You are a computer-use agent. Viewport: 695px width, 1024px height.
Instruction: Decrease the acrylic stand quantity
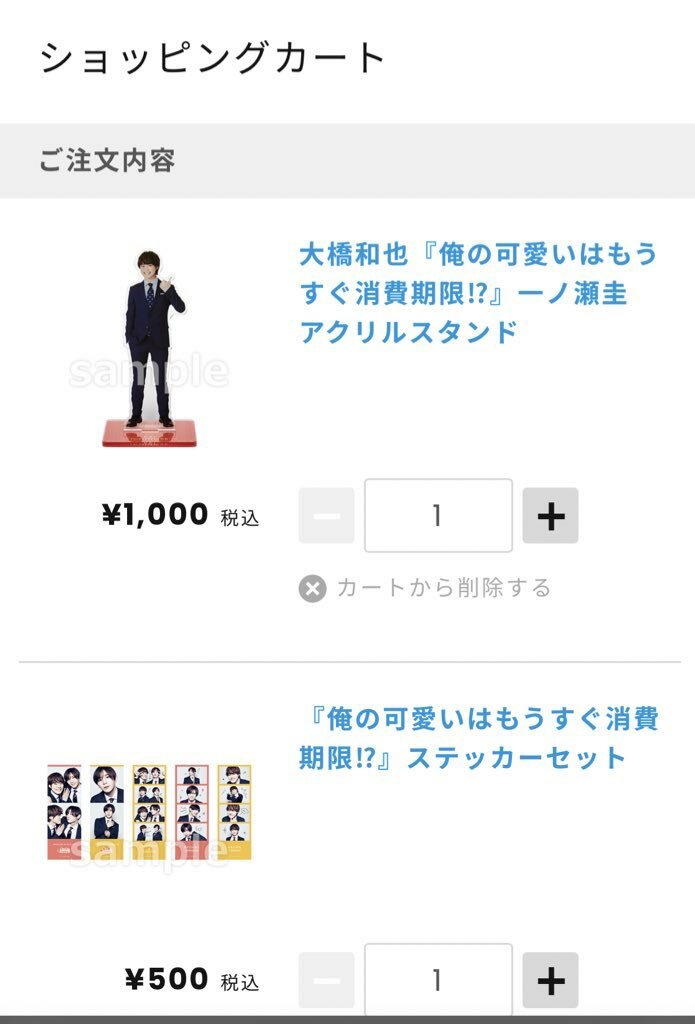[326, 516]
